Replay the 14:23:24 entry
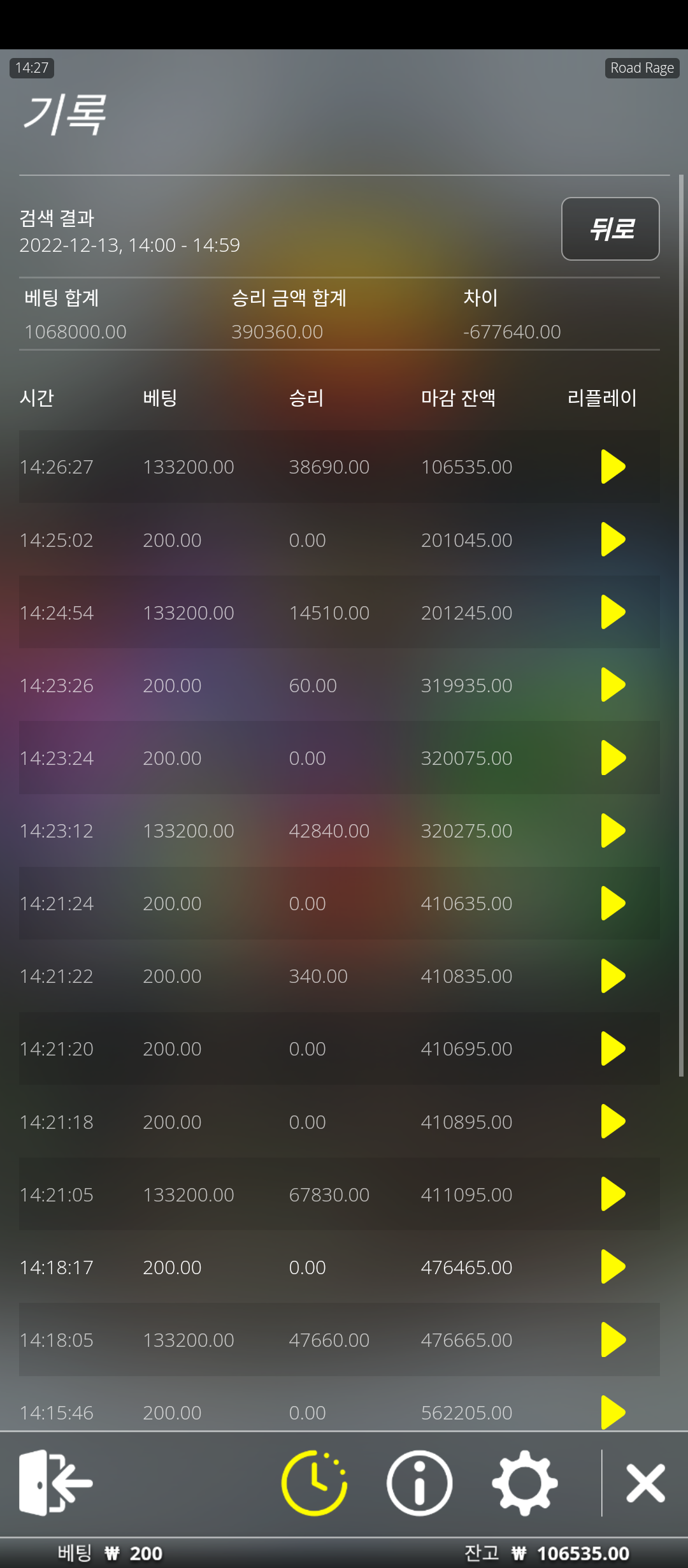The height and width of the screenshot is (1568, 688). click(613, 758)
